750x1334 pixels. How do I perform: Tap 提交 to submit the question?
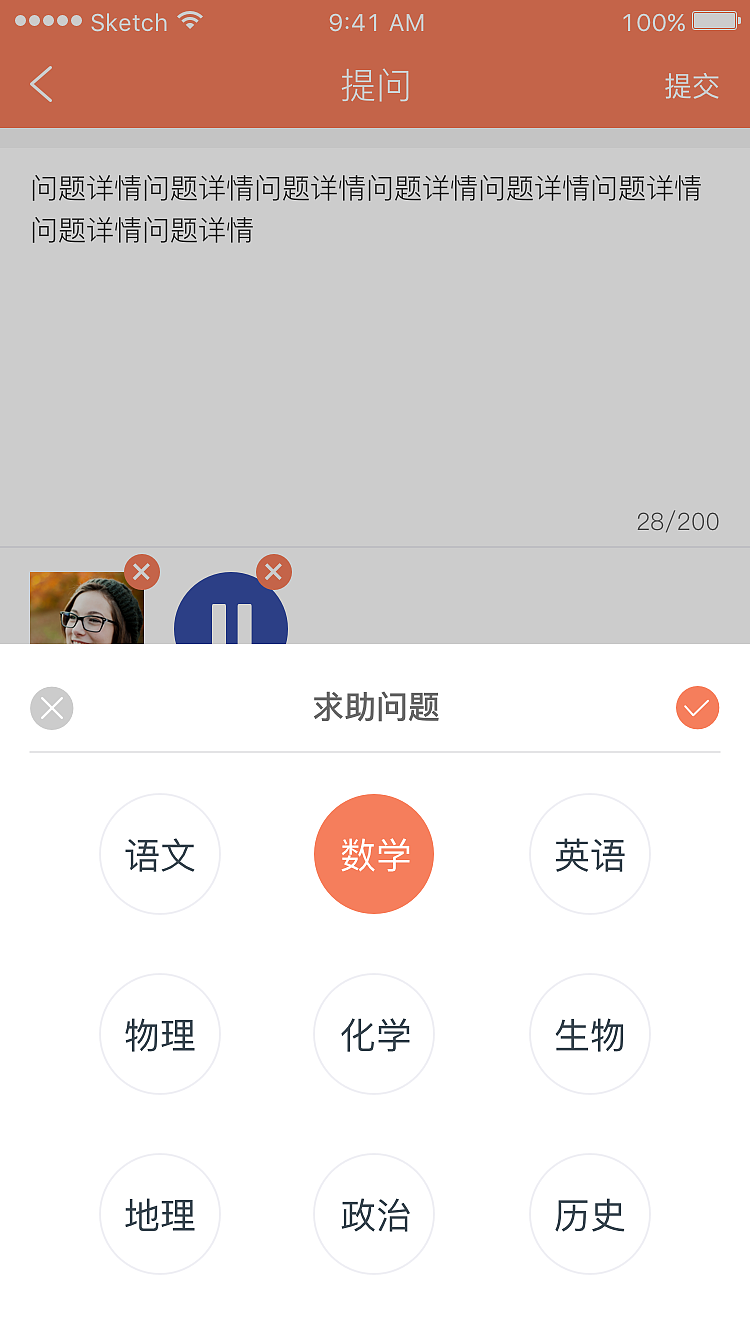(x=692, y=87)
